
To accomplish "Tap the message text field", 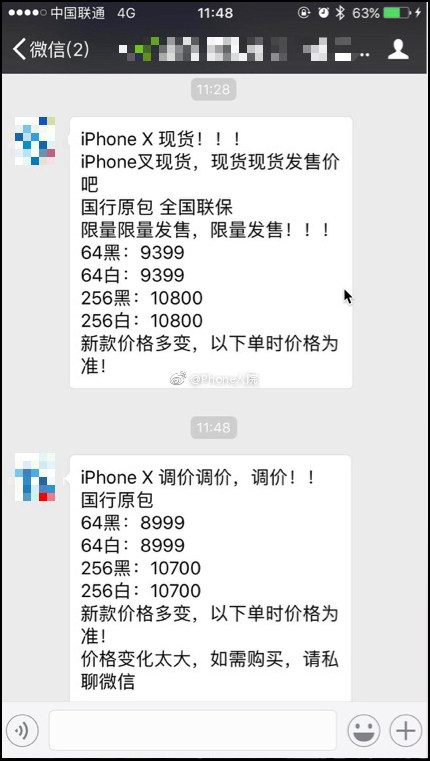I will pos(193,730).
